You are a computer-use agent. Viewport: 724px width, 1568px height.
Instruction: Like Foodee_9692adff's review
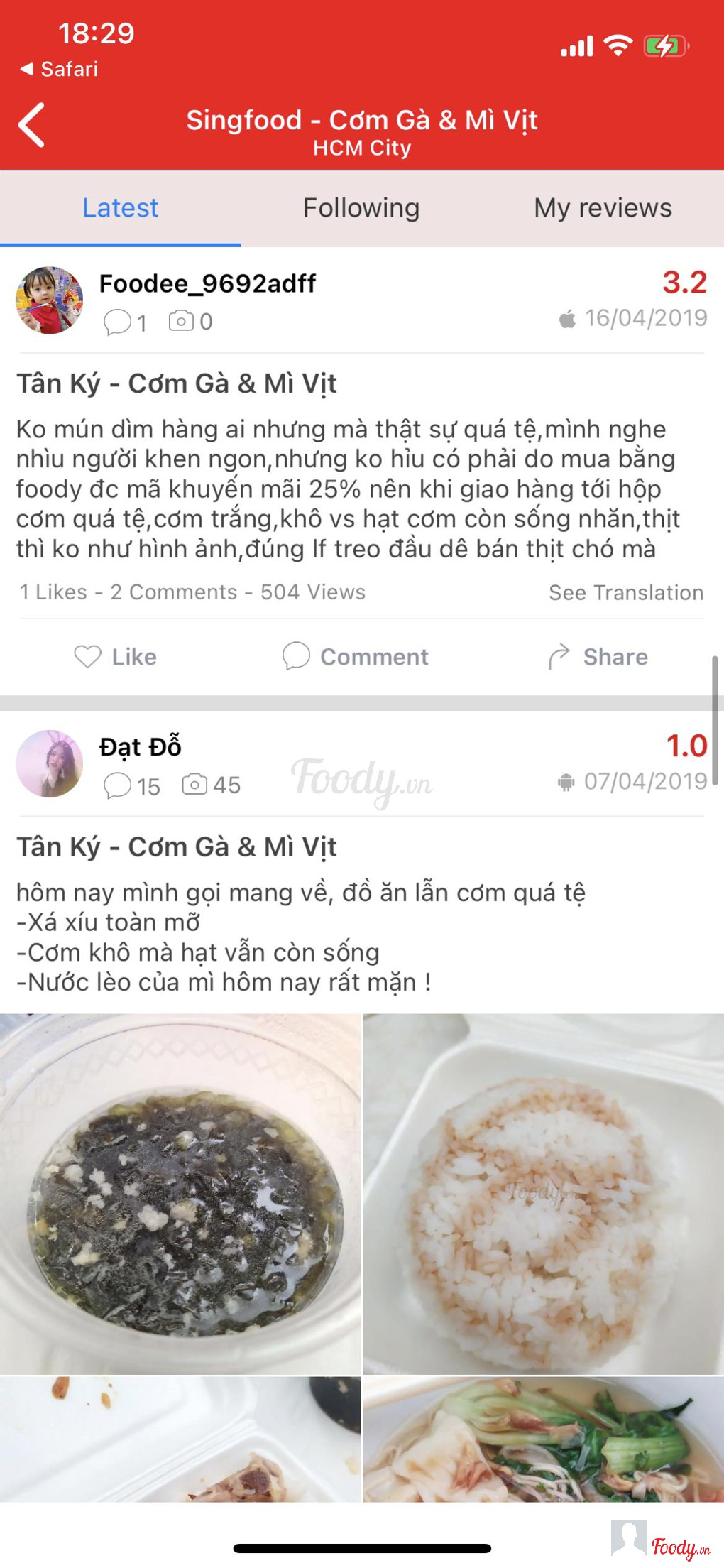pos(116,657)
